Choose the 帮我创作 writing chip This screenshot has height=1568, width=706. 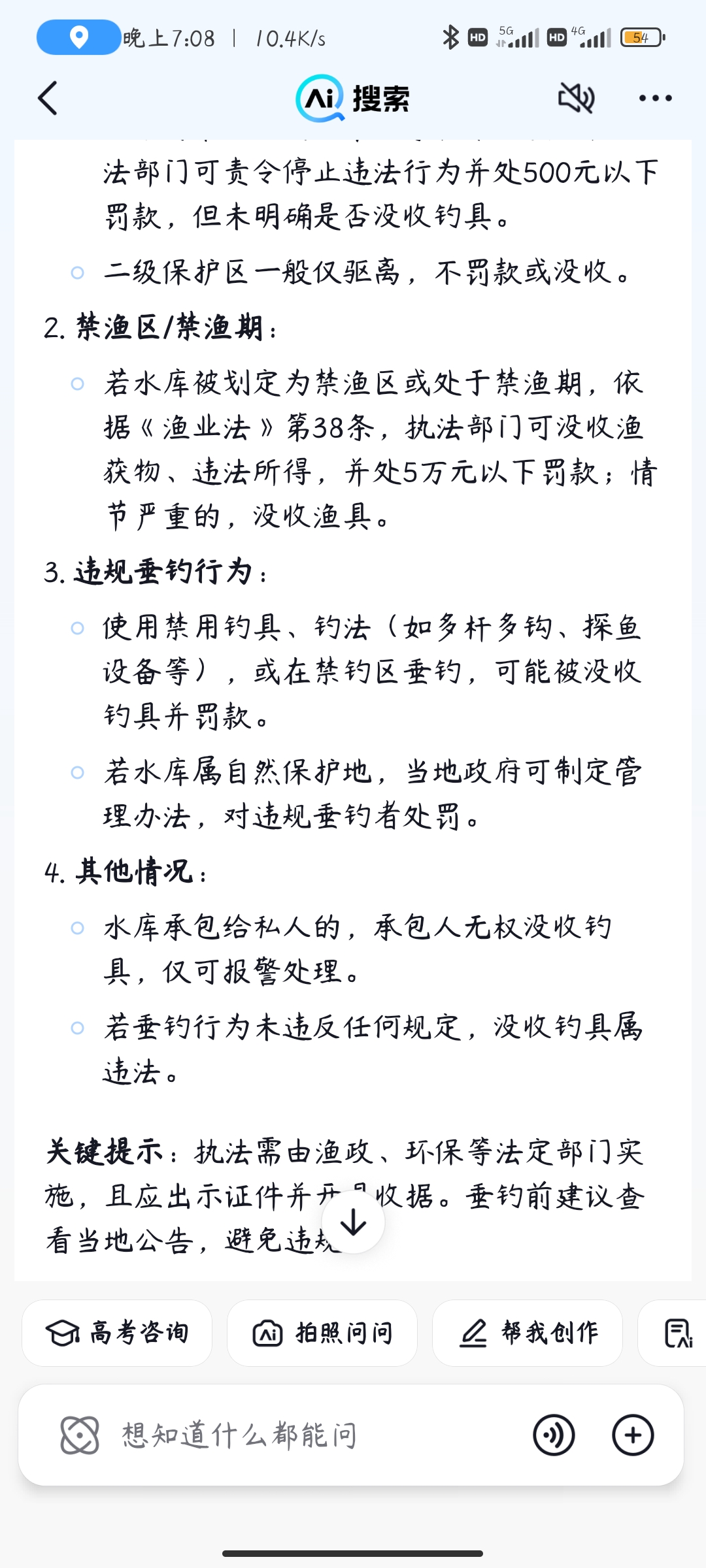pyautogui.click(x=528, y=1333)
